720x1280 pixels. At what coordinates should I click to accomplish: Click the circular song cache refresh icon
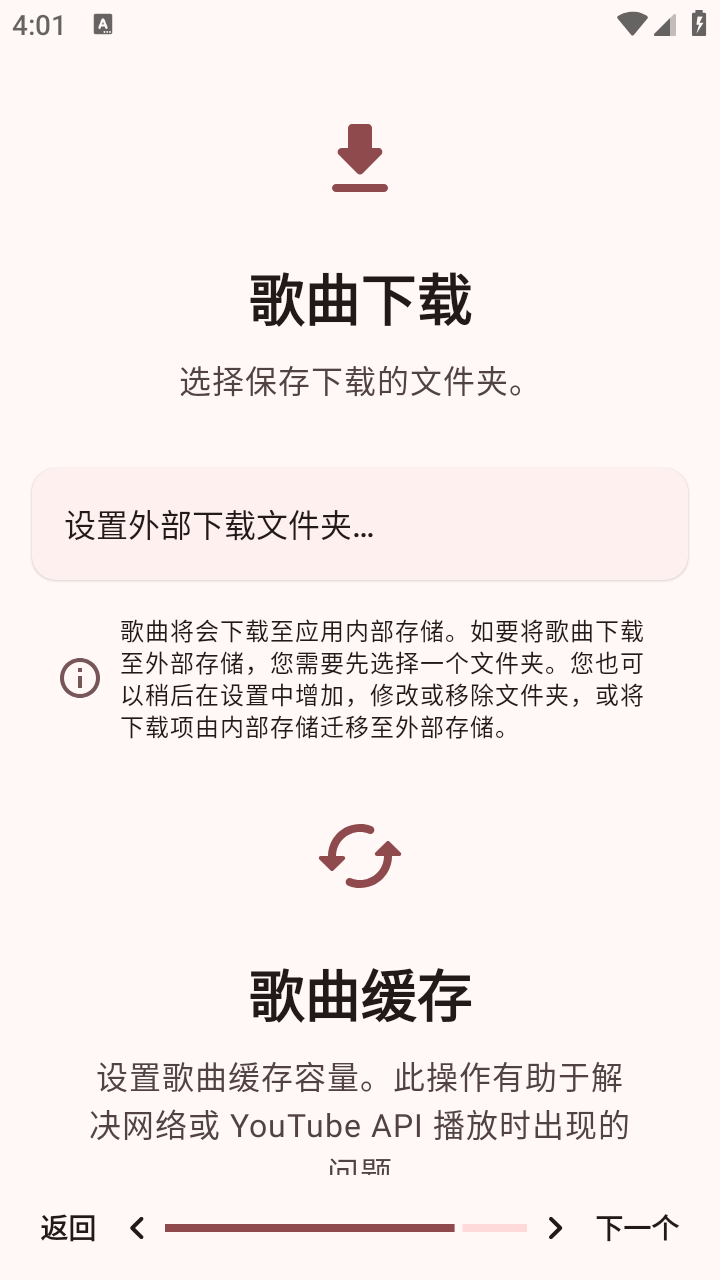(360, 858)
